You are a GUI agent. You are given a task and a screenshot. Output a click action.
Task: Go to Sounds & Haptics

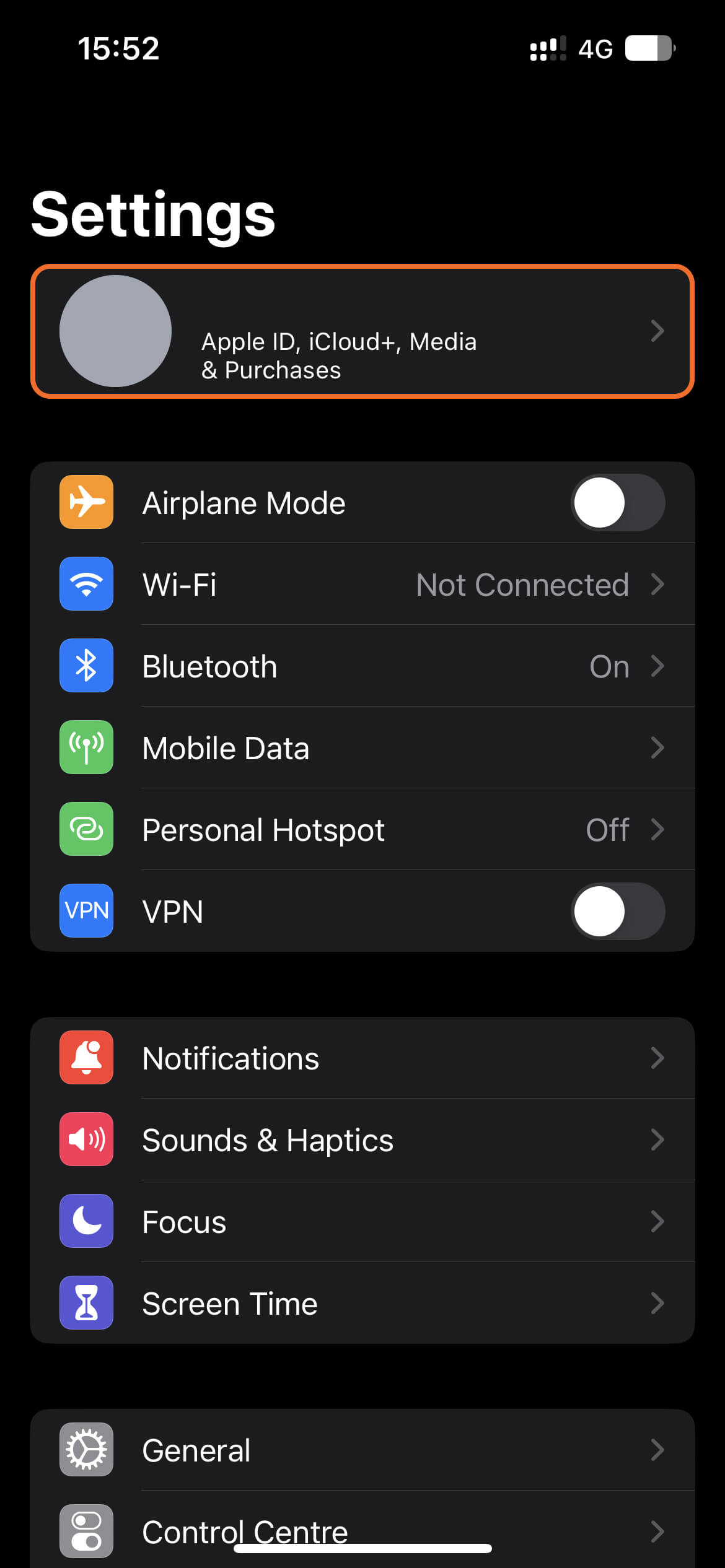(362, 1139)
